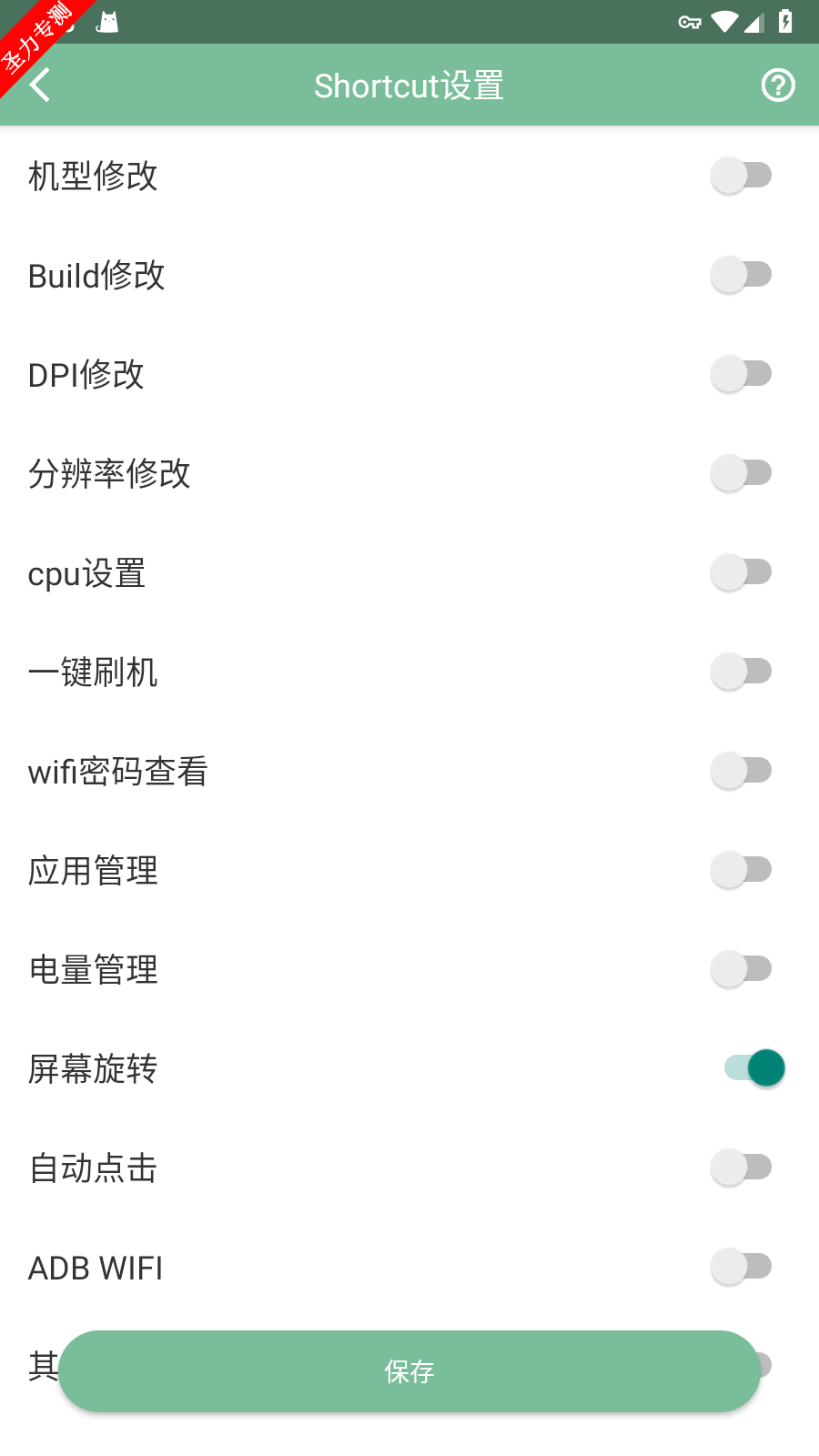Turn on ADB WIFI shortcut
Screen dimensions: 819x1456
(742, 1266)
